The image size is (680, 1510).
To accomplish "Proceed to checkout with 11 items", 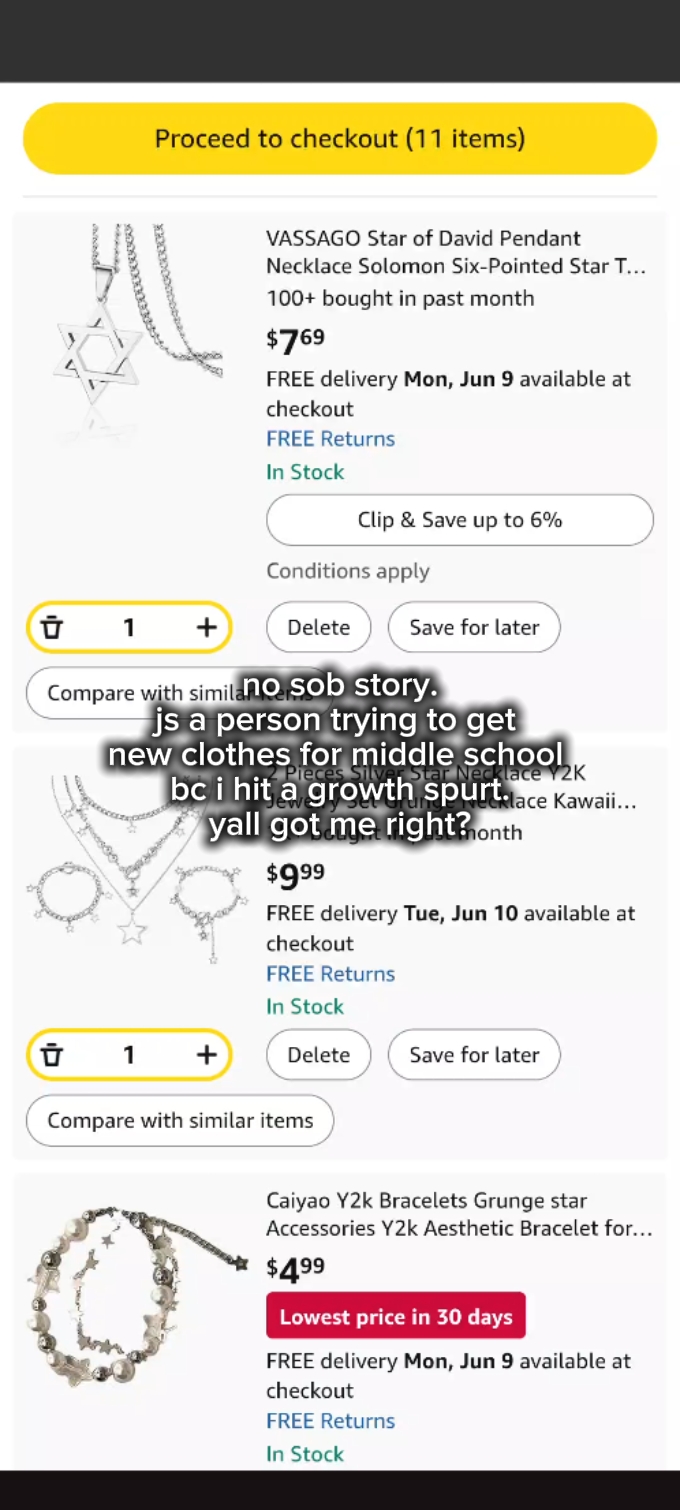I will tap(340, 138).
